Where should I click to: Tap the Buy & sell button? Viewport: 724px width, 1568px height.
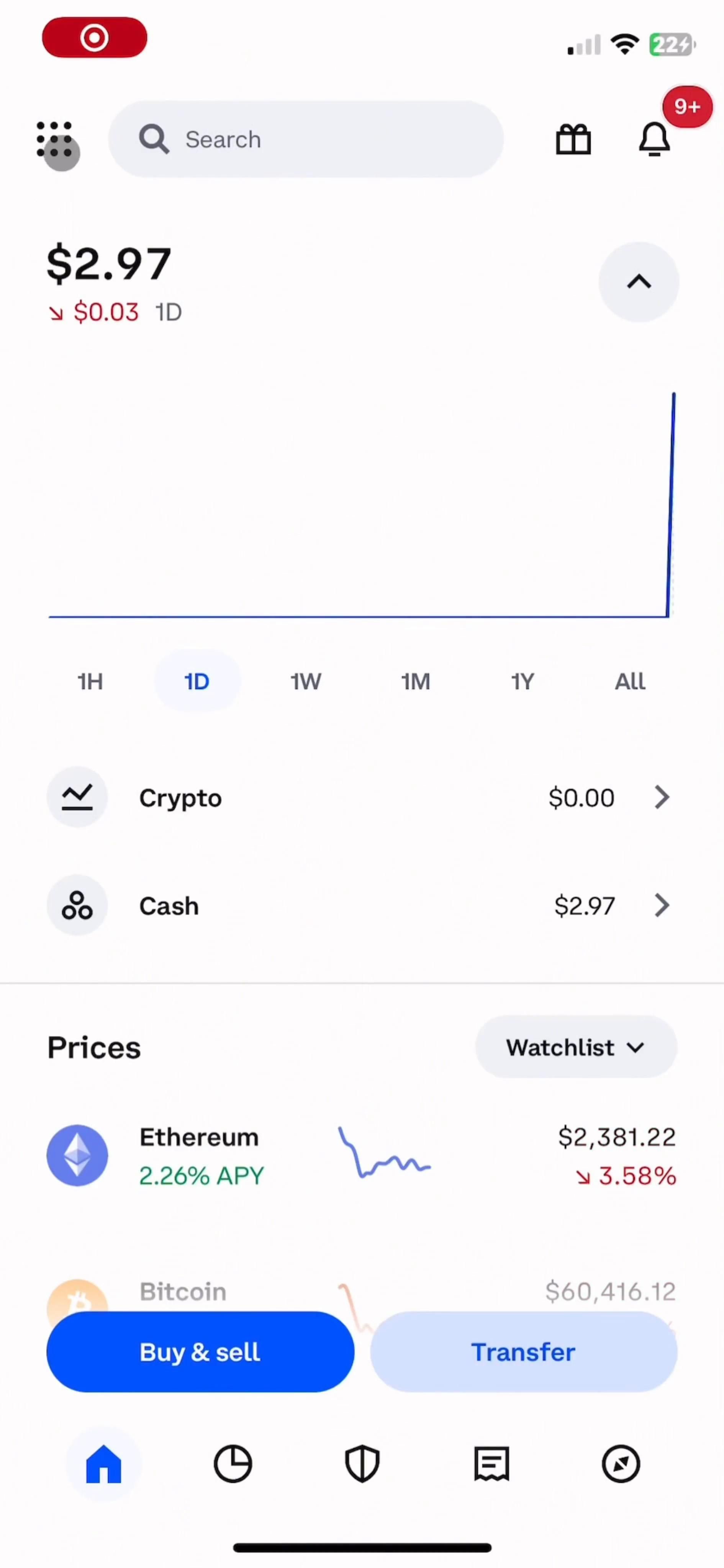(x=200, y=1352)
